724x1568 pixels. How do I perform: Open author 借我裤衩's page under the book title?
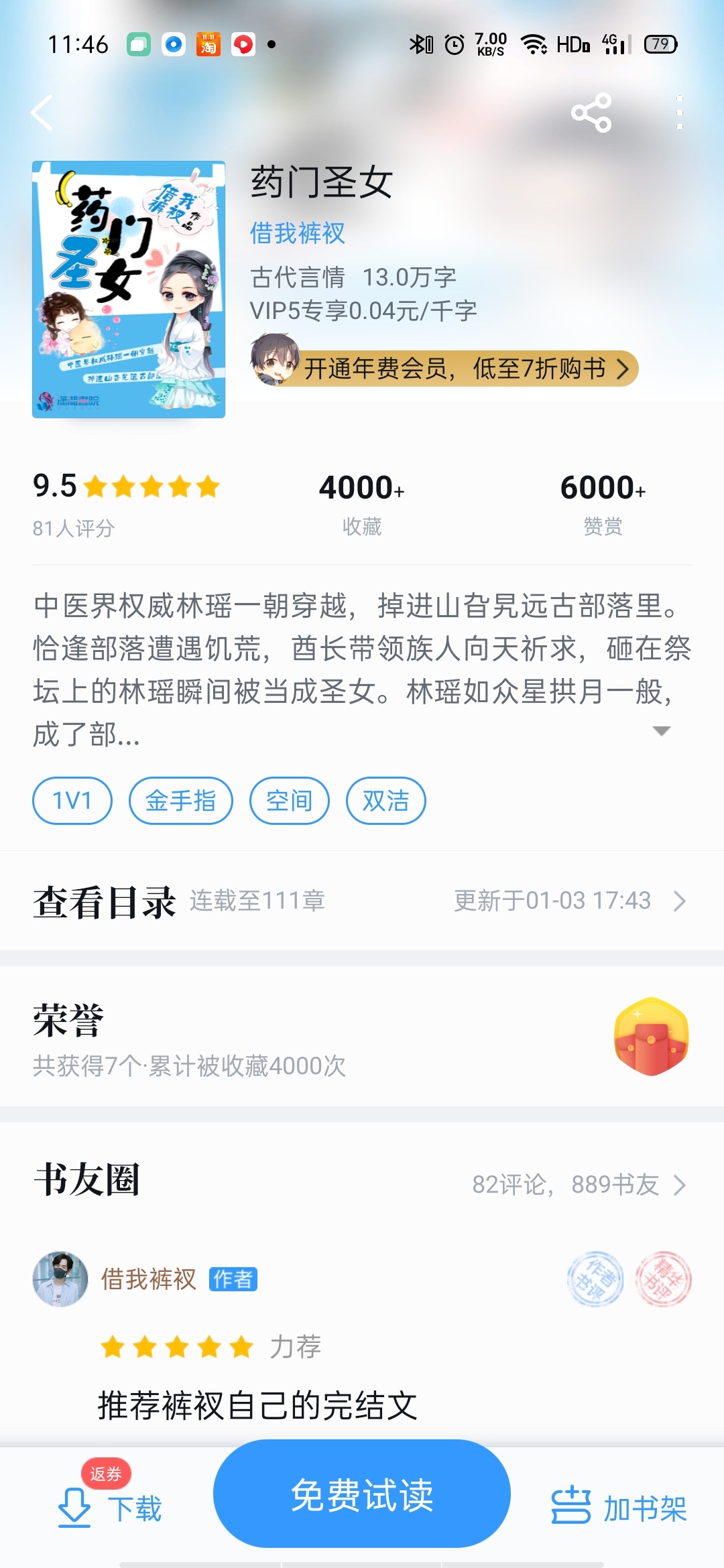pyautogui.click(x=298, y=233)
